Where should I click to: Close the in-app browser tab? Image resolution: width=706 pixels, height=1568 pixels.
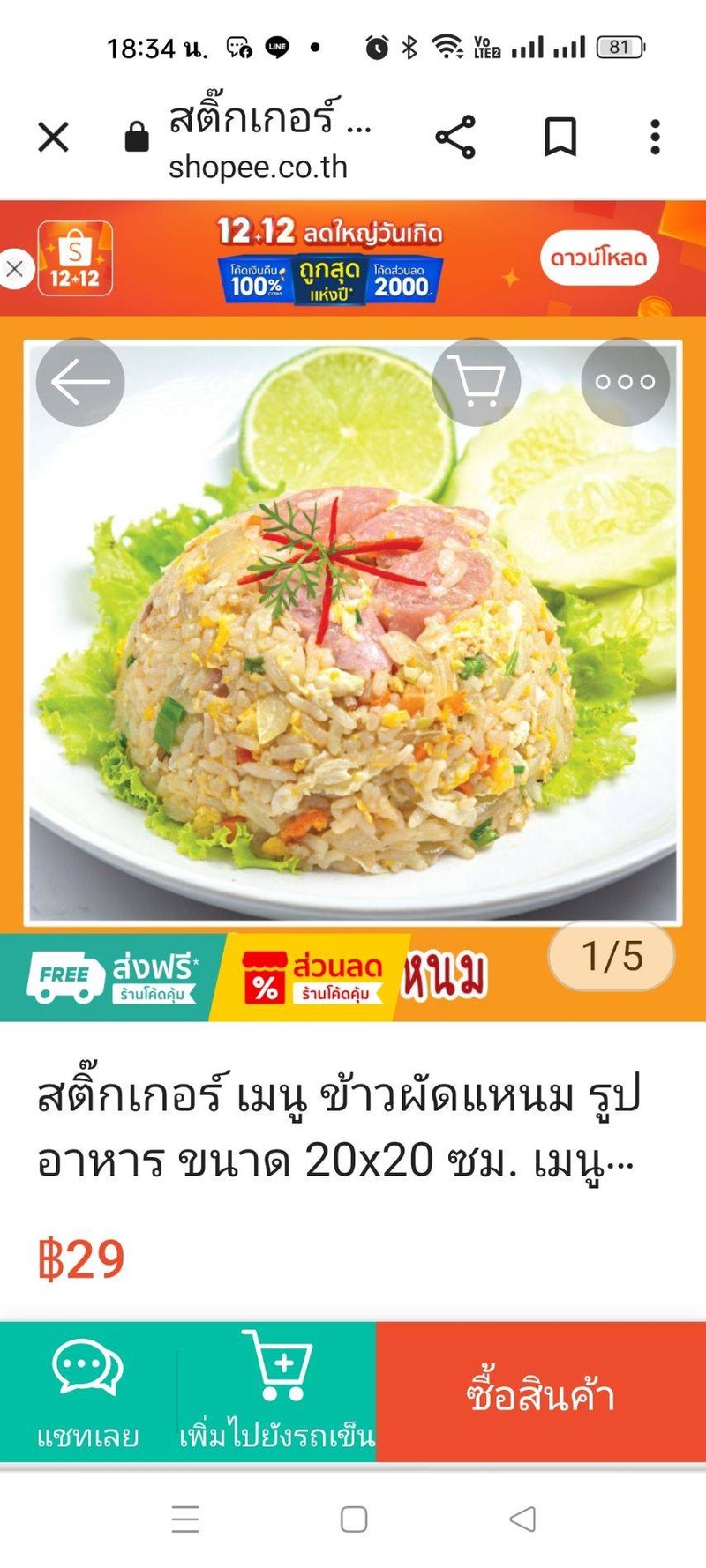pos(53,137)
